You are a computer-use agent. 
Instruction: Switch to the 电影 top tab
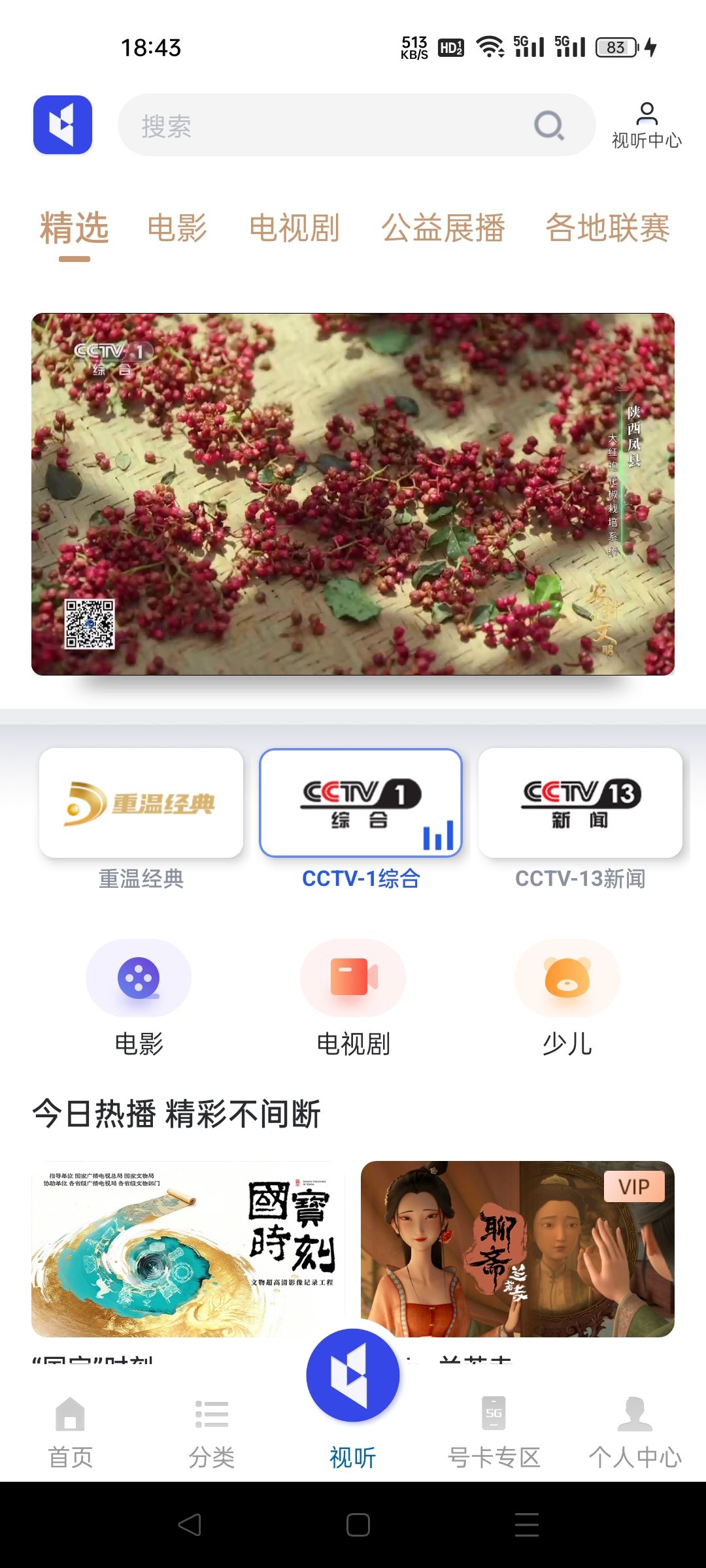[x=176, y=229]
